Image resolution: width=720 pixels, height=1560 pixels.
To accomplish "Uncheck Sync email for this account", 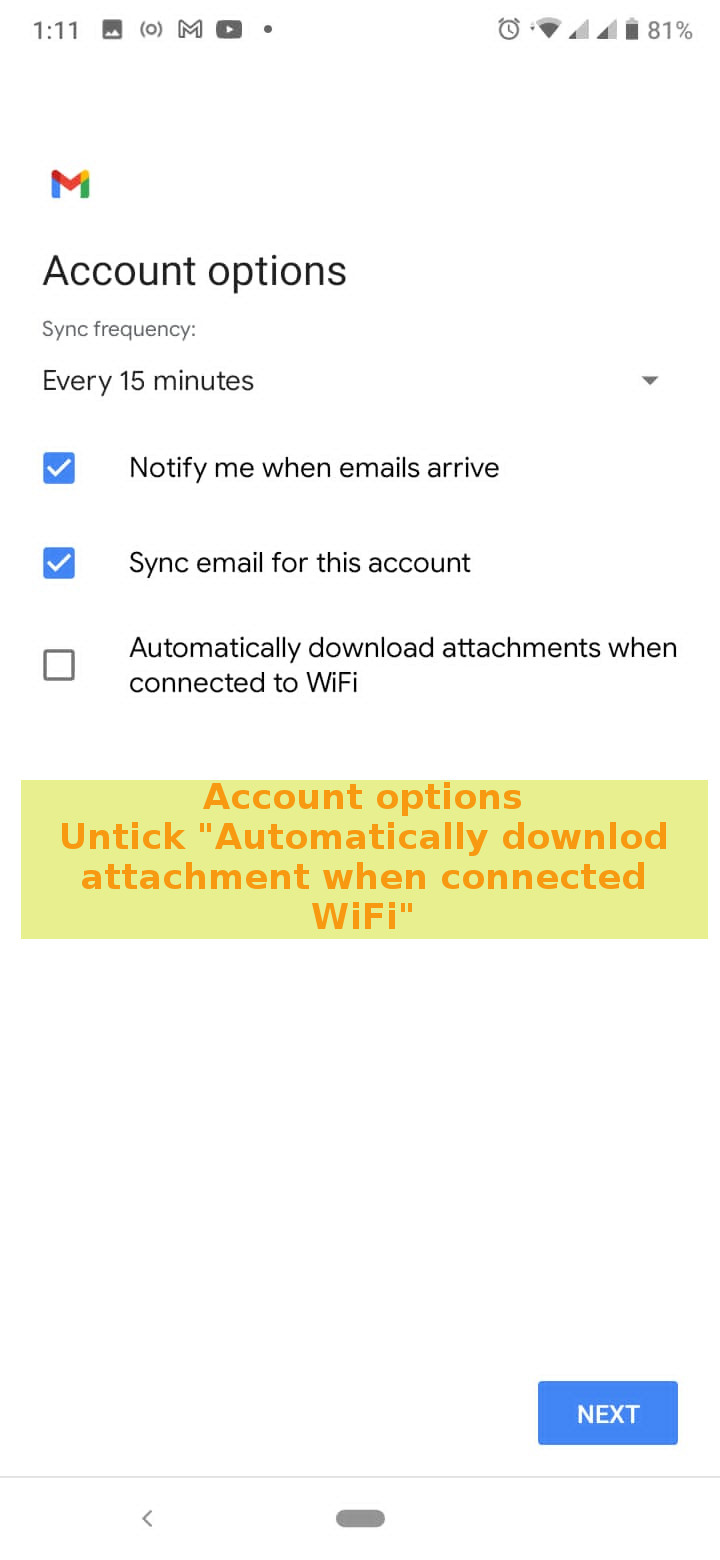I will click(x=59, y=563).
